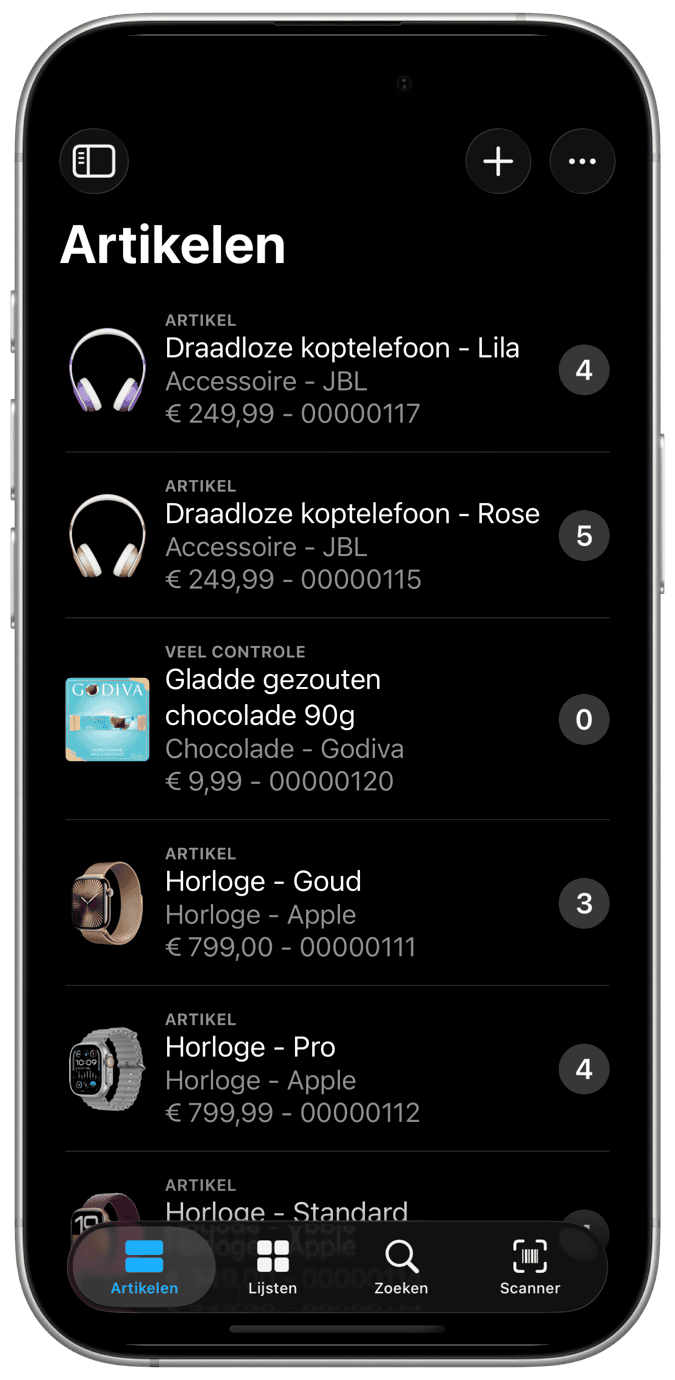The height and width of the screenshot is (1380, 675).
Task: Open Horloge - Goud article
Action: pyautogui.click(x=340, y=903)
